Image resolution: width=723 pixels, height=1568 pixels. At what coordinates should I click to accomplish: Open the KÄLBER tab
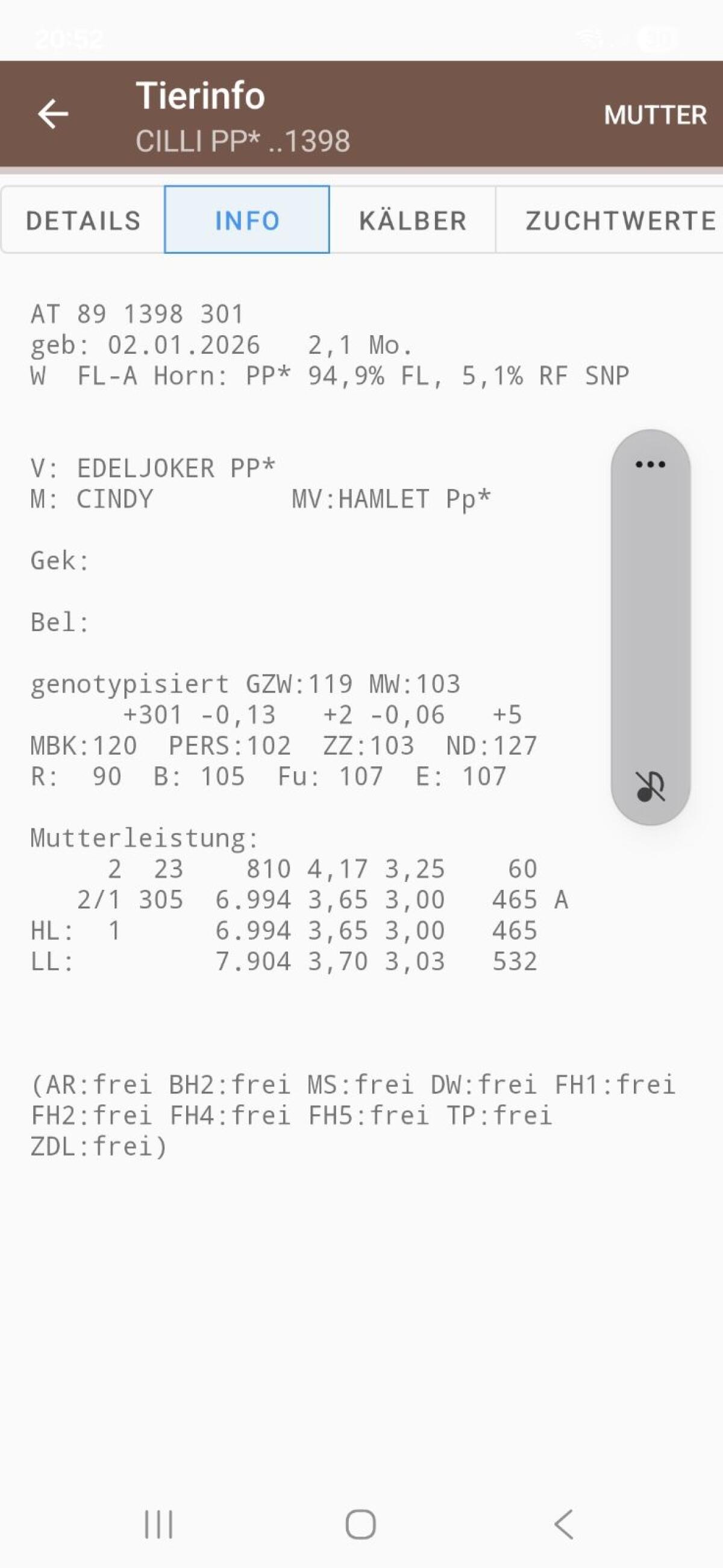coord(413,221)
